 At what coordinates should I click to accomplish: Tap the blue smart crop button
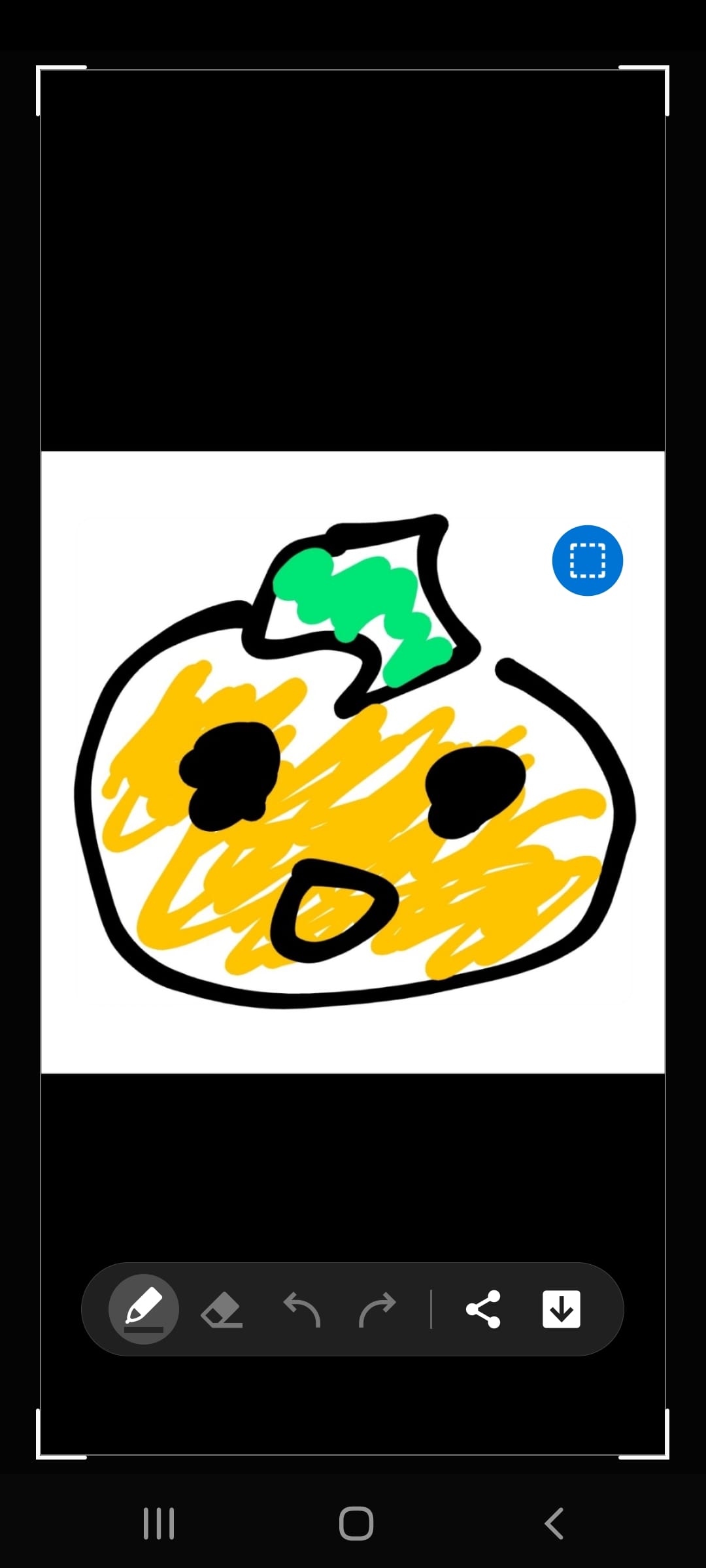pyautogui.click(x=587, y=561)
